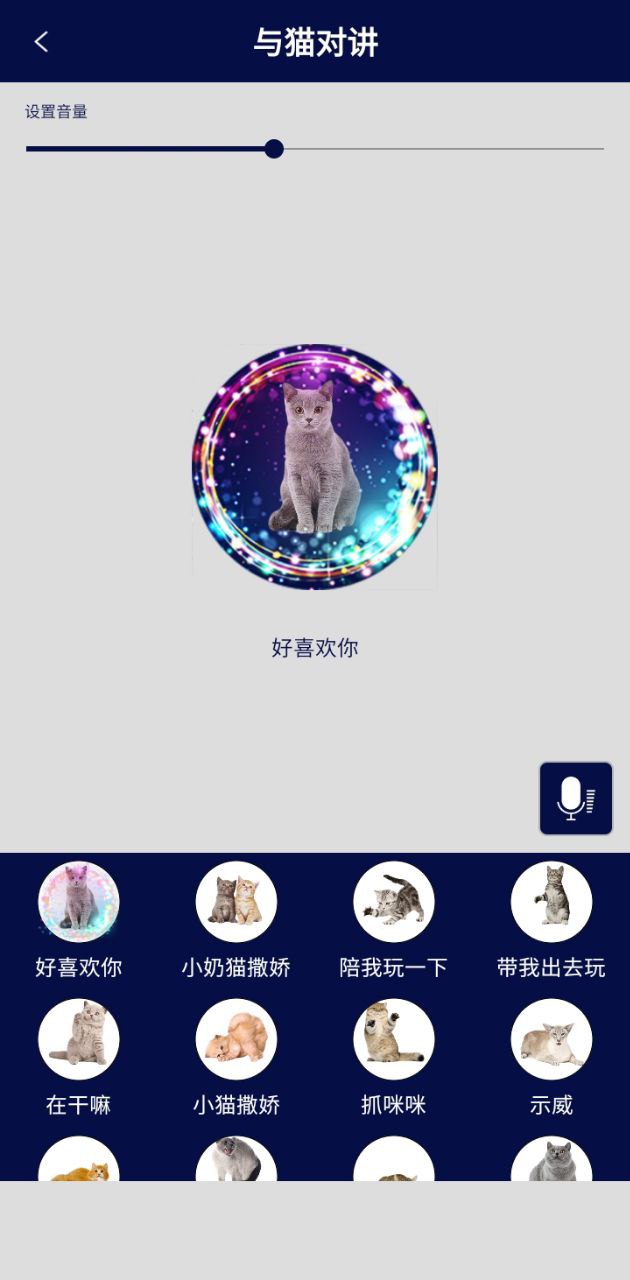Viewport: 630px width, 1280px height.
Task: Pick the 带我出去玩 cat sound
Action: click(551, 902)
